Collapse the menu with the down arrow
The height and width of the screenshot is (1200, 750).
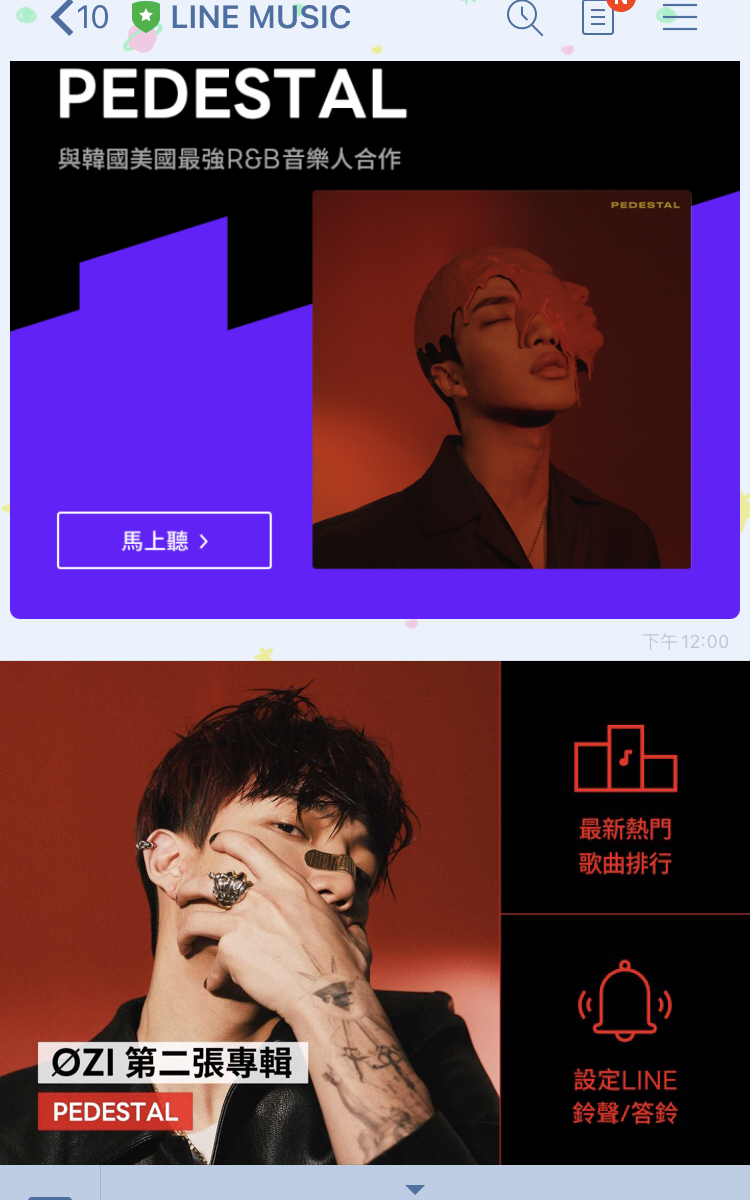[415, 1188]
